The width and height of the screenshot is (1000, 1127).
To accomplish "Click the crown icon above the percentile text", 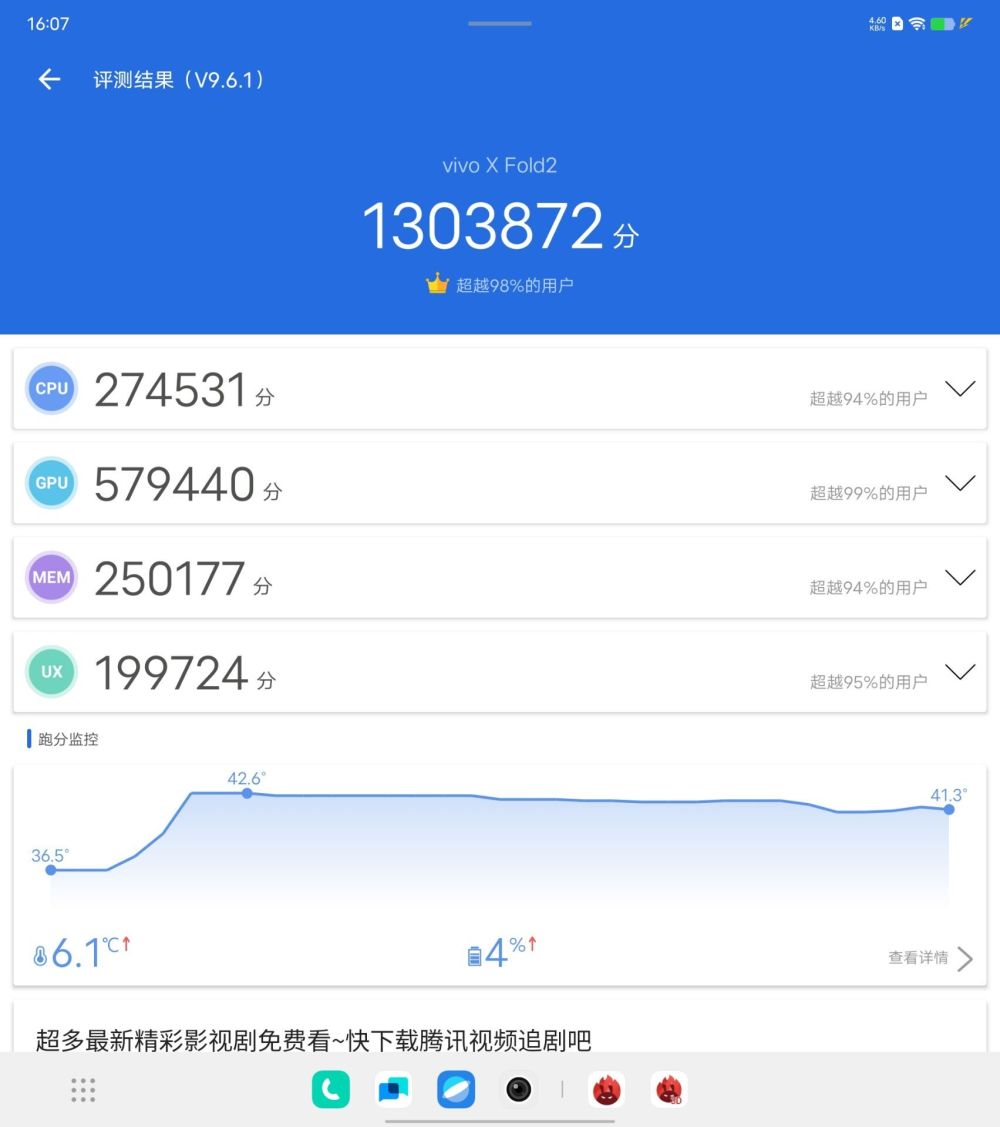I will coord(436,283).
